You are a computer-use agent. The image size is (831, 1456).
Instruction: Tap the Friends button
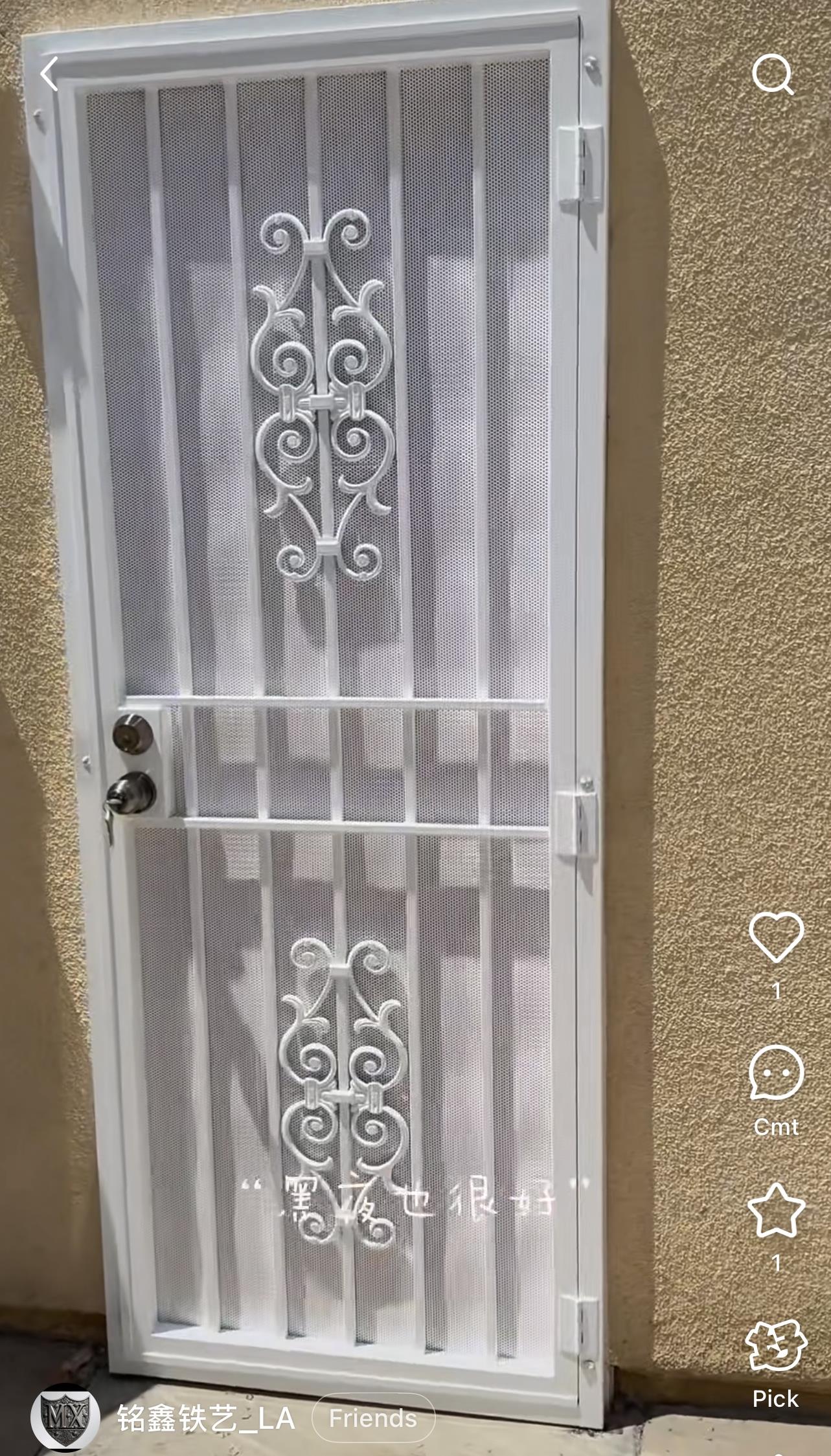click(373, 1418)
